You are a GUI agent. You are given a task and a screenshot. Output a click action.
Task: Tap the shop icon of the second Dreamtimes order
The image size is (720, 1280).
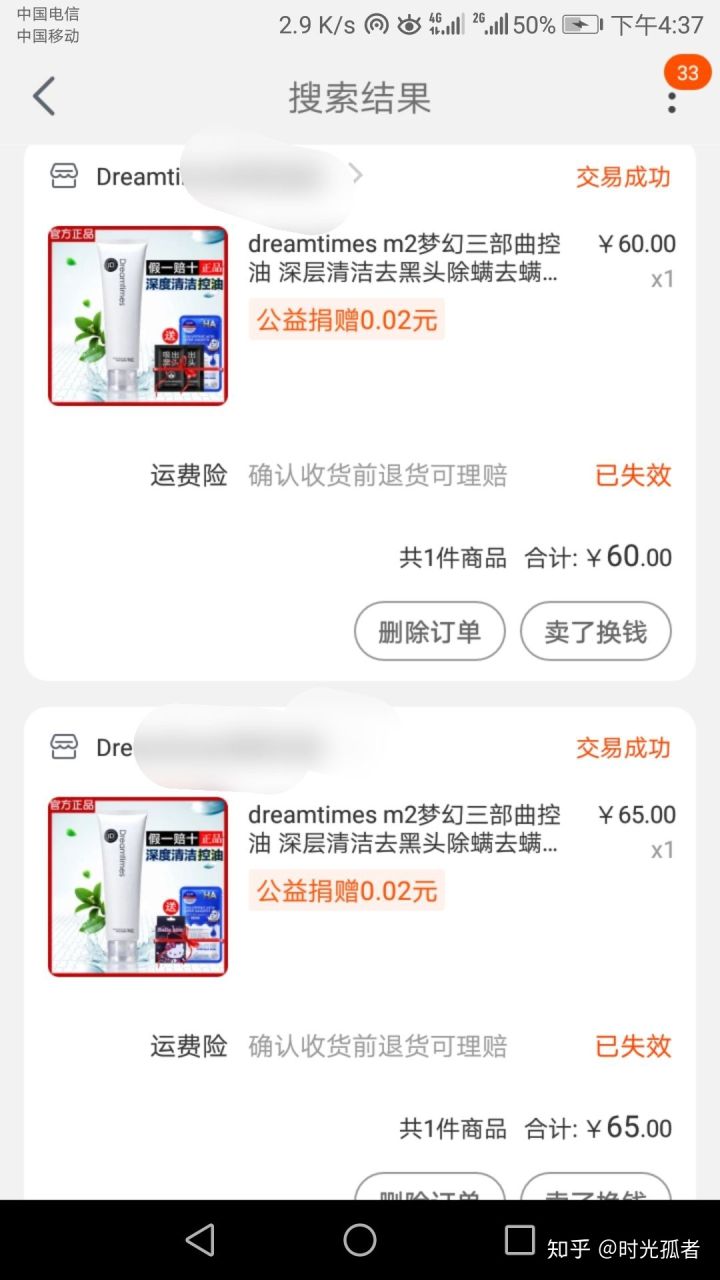coord(63,747)
